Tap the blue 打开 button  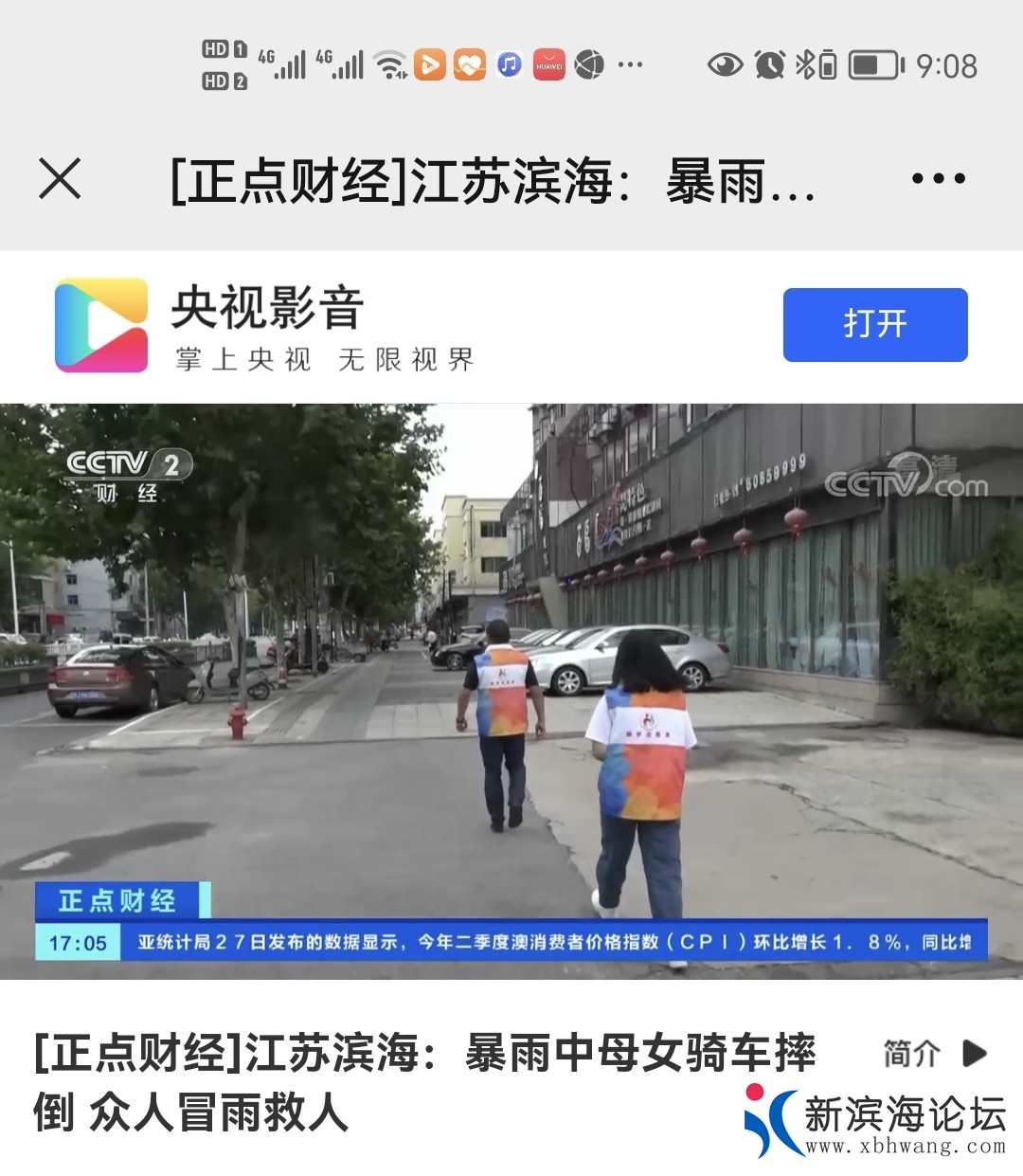874,325
